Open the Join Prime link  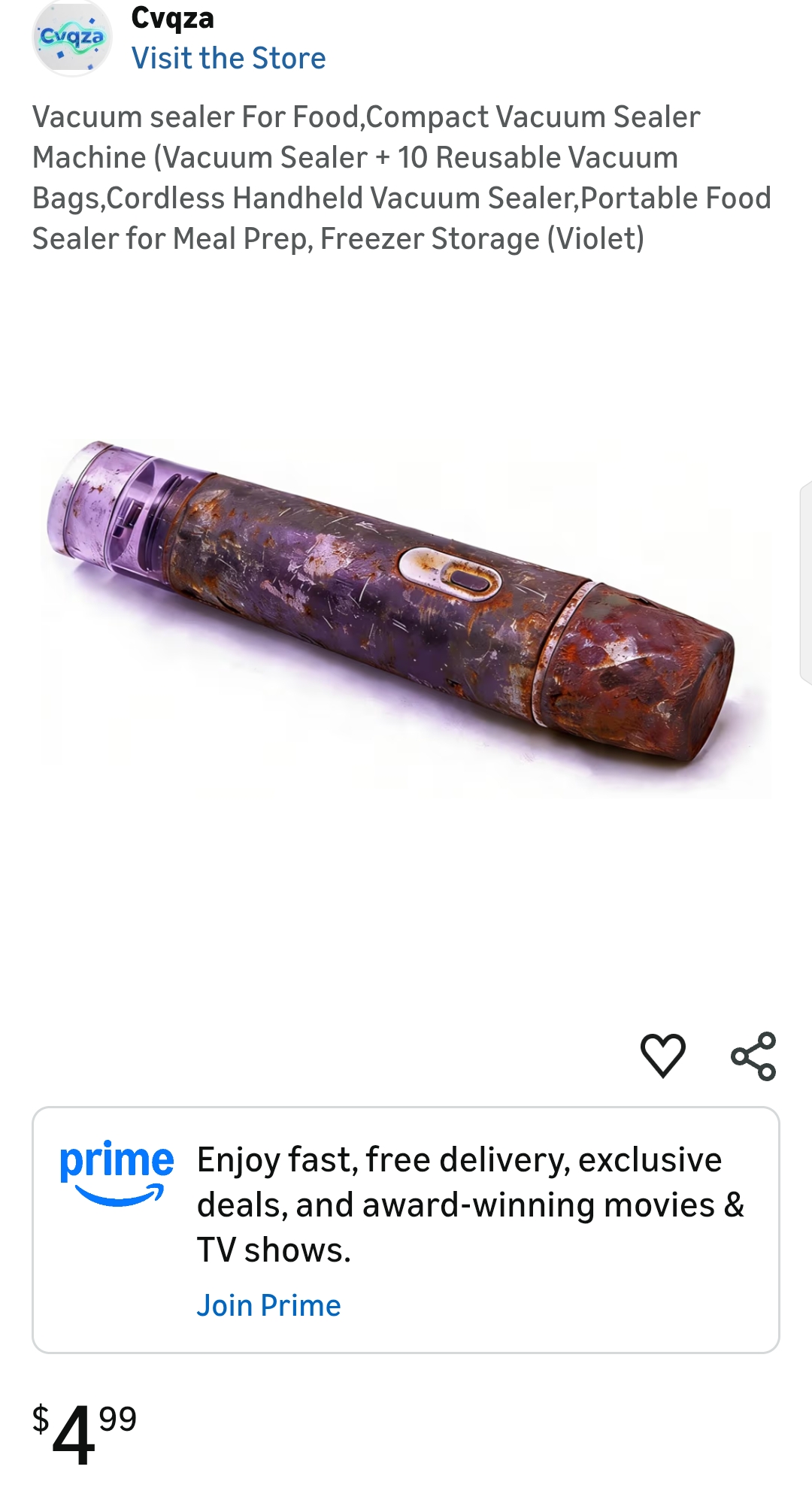click(x=268, y=1306)
